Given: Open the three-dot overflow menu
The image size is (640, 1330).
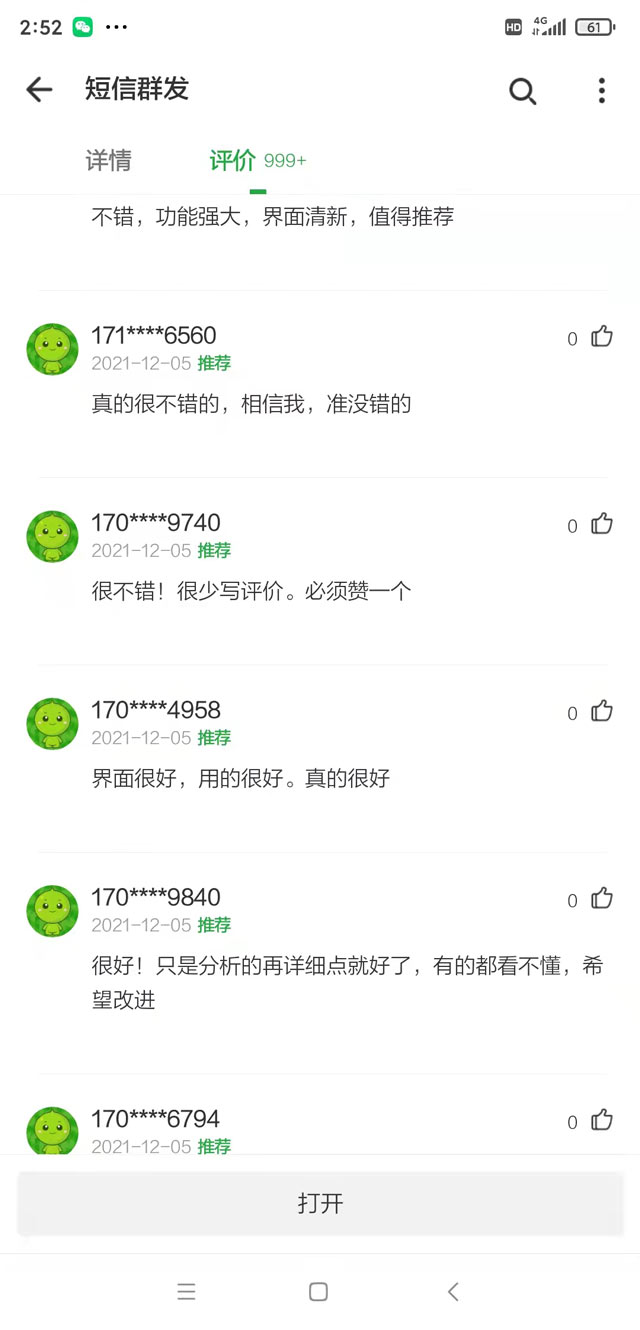Looking at the screenshot, I should point(601,91).
